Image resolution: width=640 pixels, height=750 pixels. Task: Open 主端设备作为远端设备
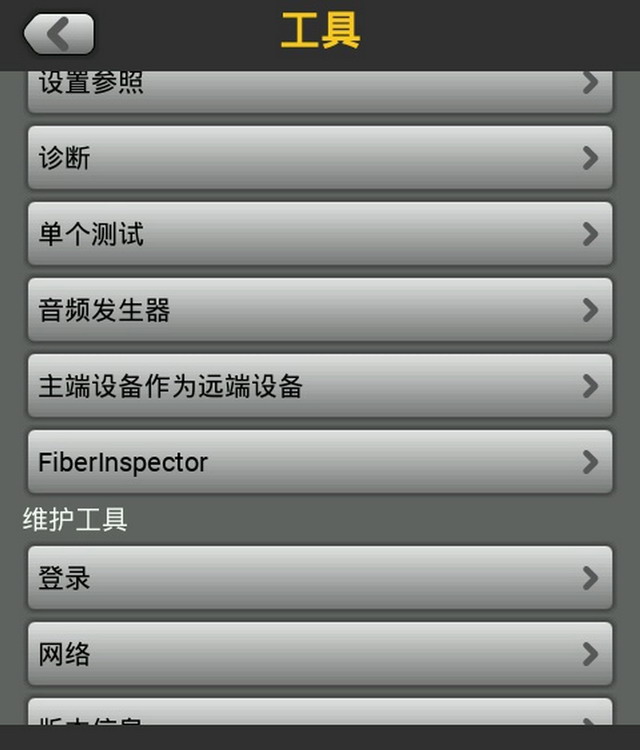coord(319,386)
